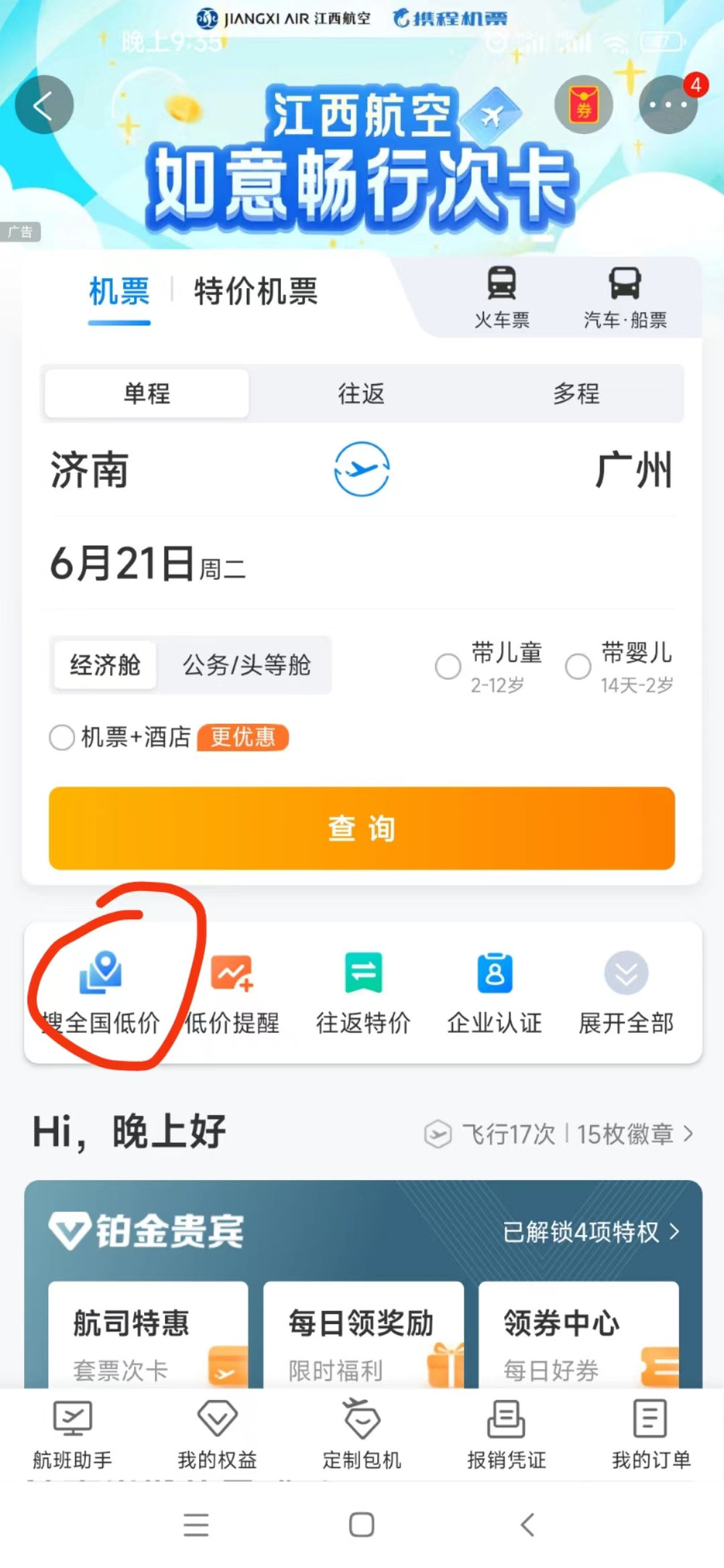Open the red envelope coupon icon
This screenshot has height=1568, width=724.
[x=584, y=105]
